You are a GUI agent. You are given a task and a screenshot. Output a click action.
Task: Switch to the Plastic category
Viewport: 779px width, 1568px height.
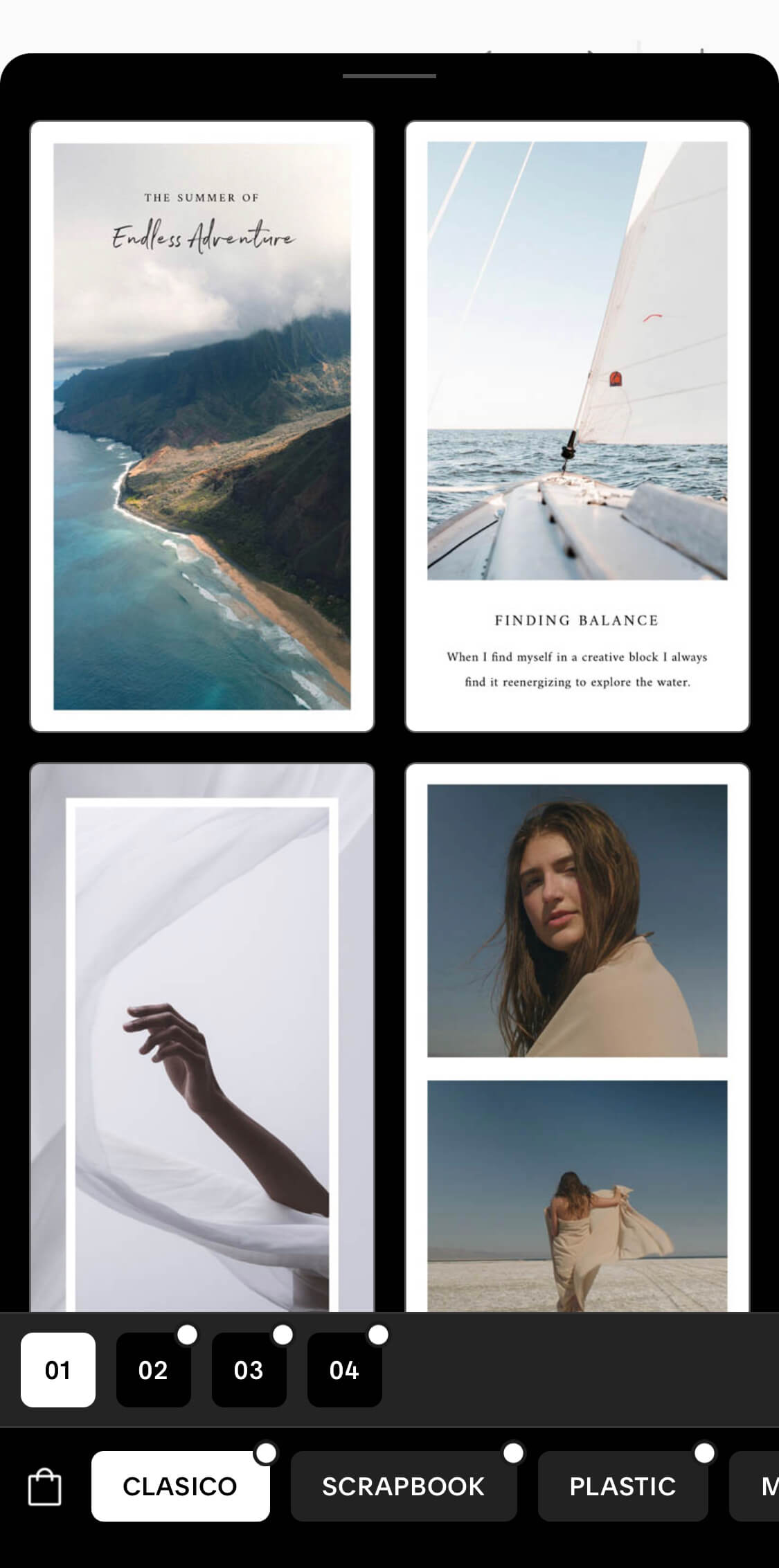point(623,1486)
